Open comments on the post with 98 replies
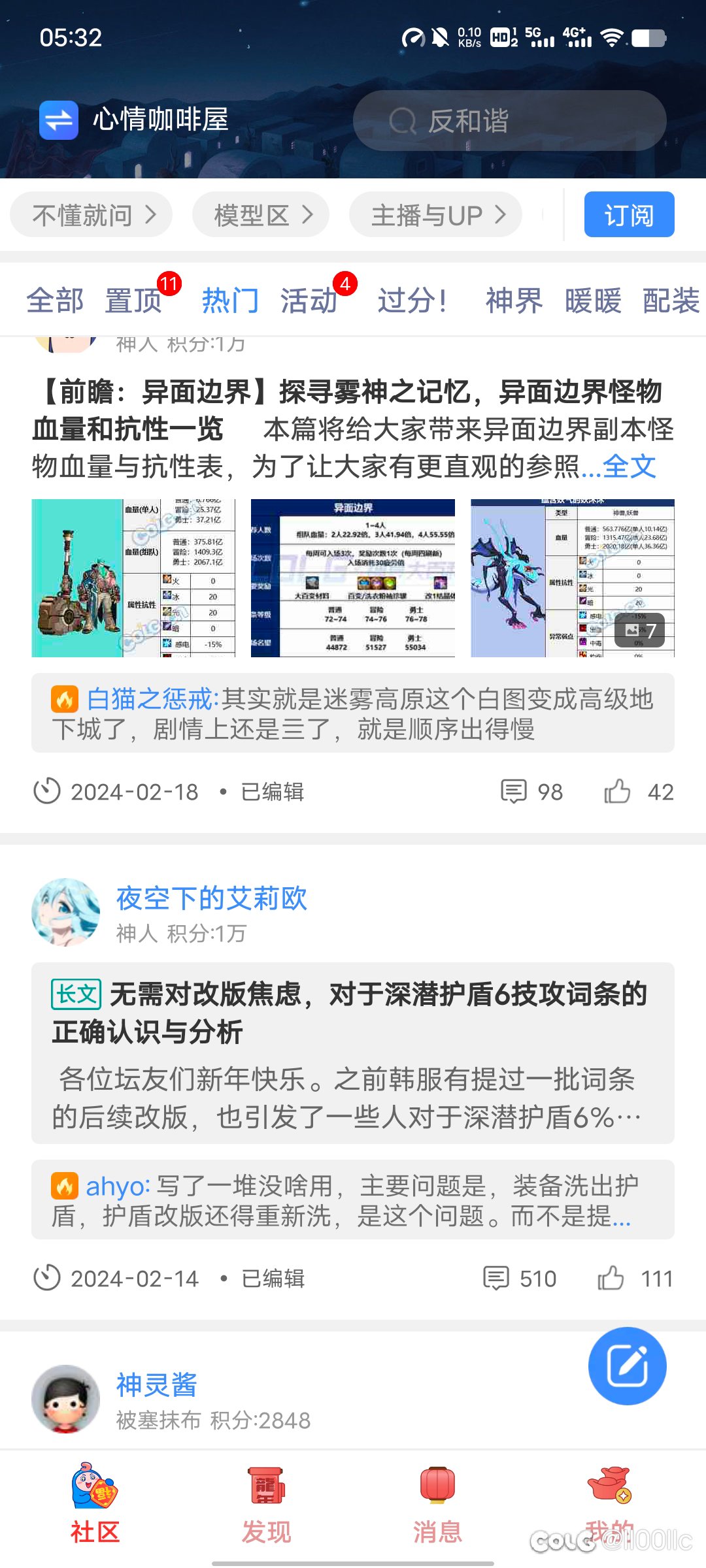 click(531, 792)
